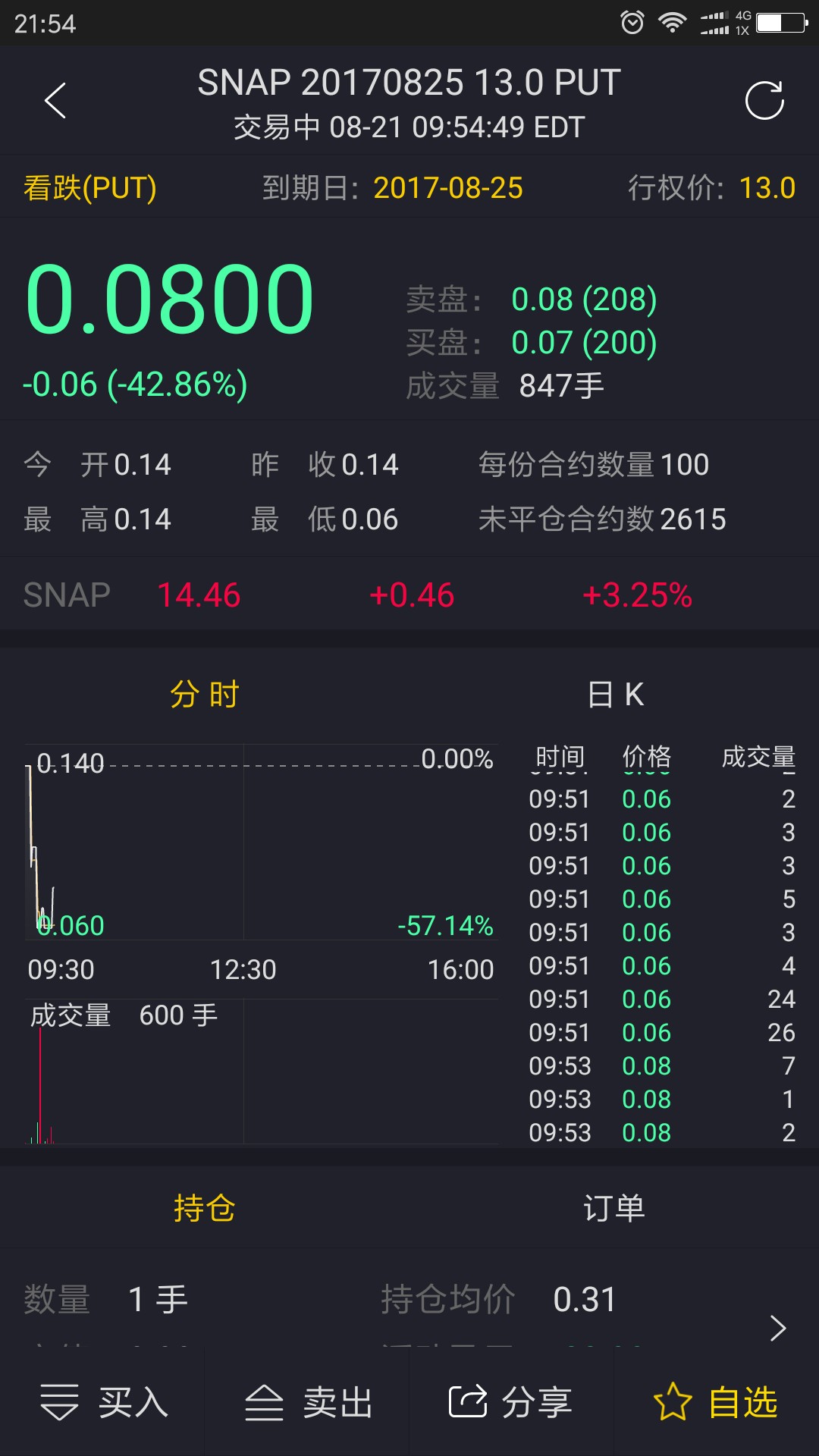
Task: Share this option quote with 分享
Action: pos(511,1402)
